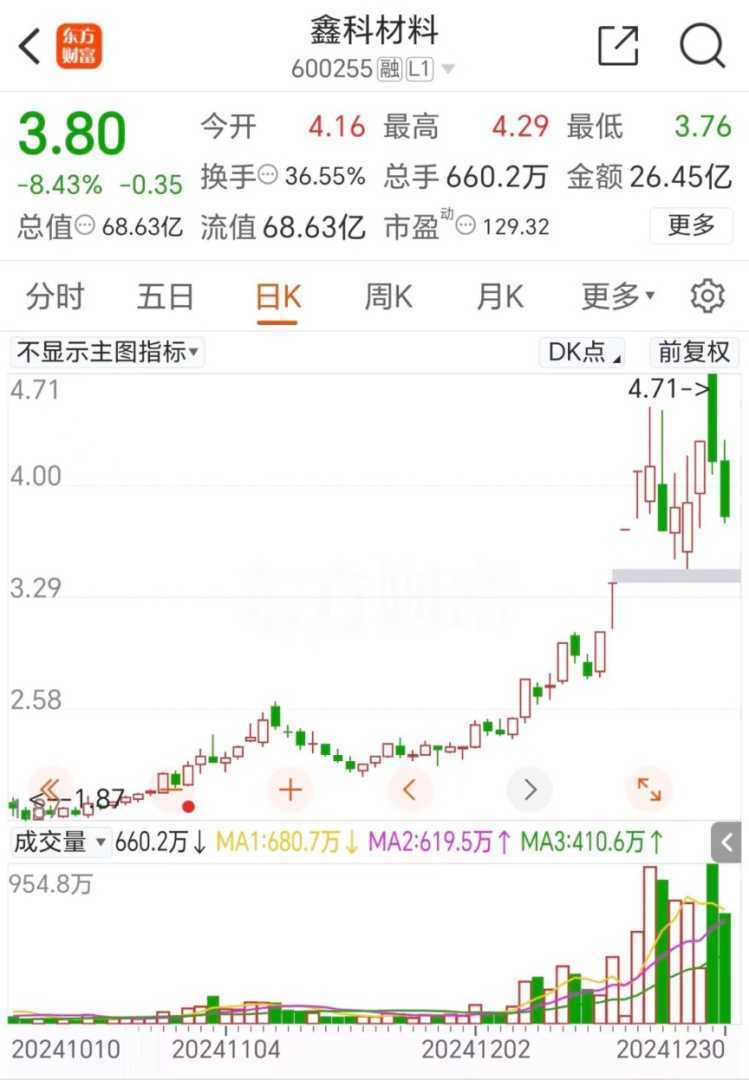Share the stock via the export icon
The image size is (749, 1080).
click(617, 46)
